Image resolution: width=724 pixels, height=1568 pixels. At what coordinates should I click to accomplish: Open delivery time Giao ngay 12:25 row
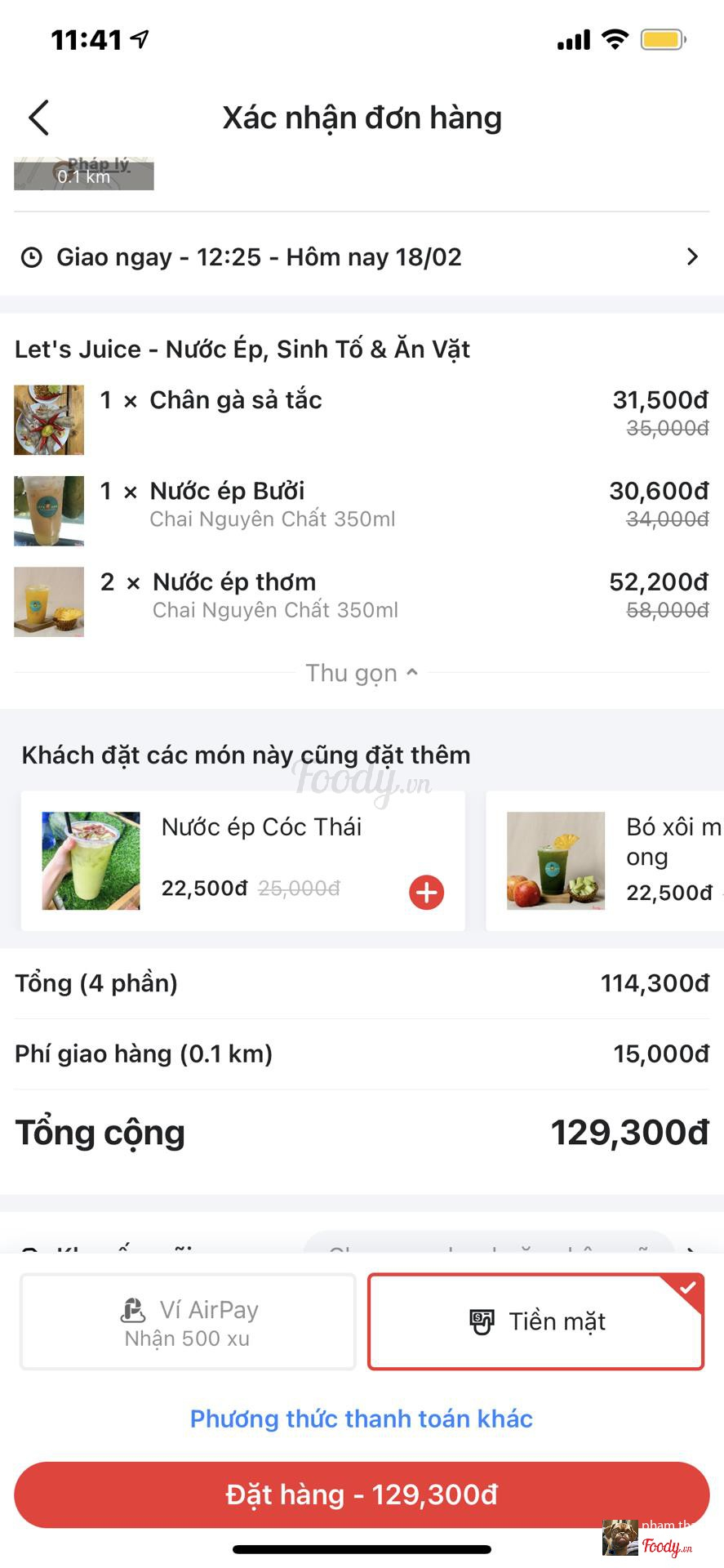362,257
